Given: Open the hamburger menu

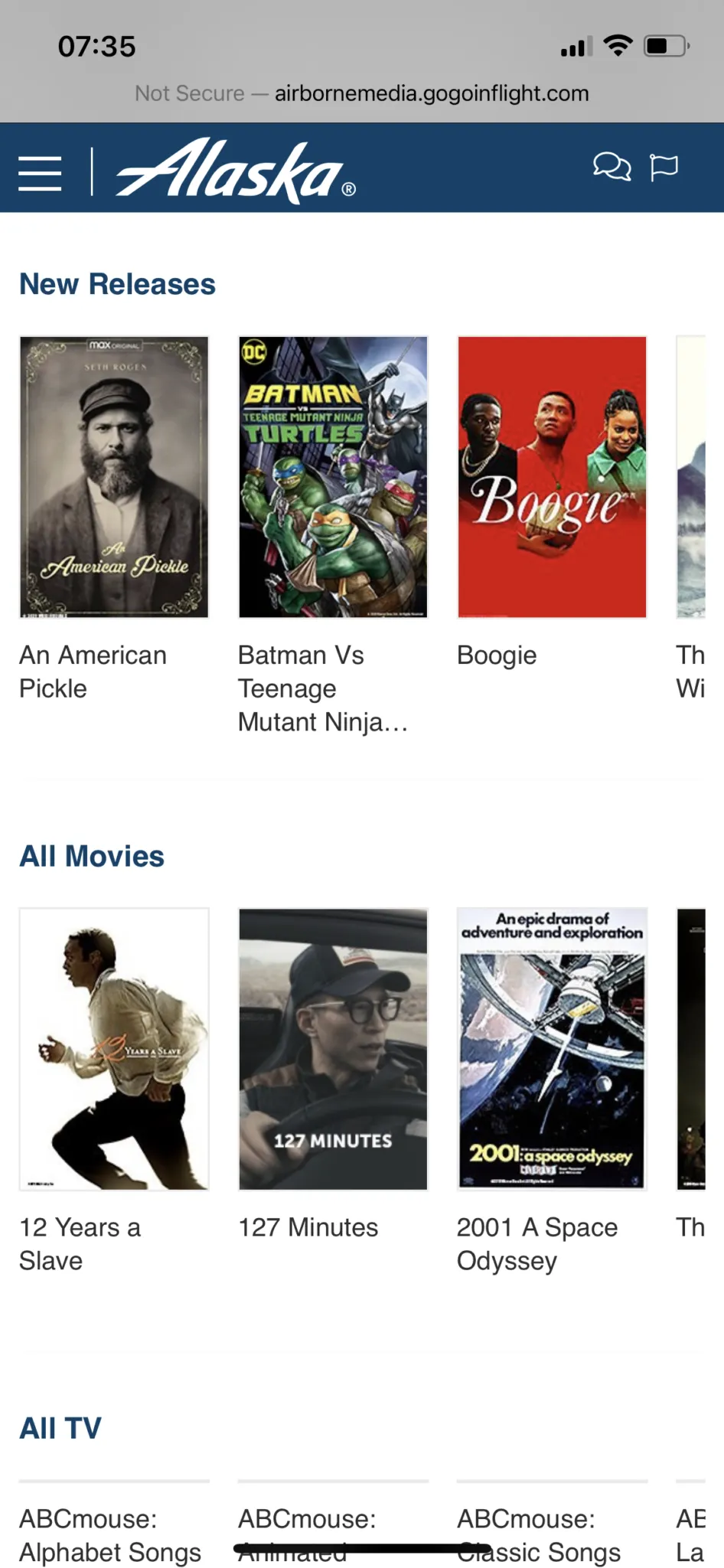Looking at the screenshot, I should (40, 173).
